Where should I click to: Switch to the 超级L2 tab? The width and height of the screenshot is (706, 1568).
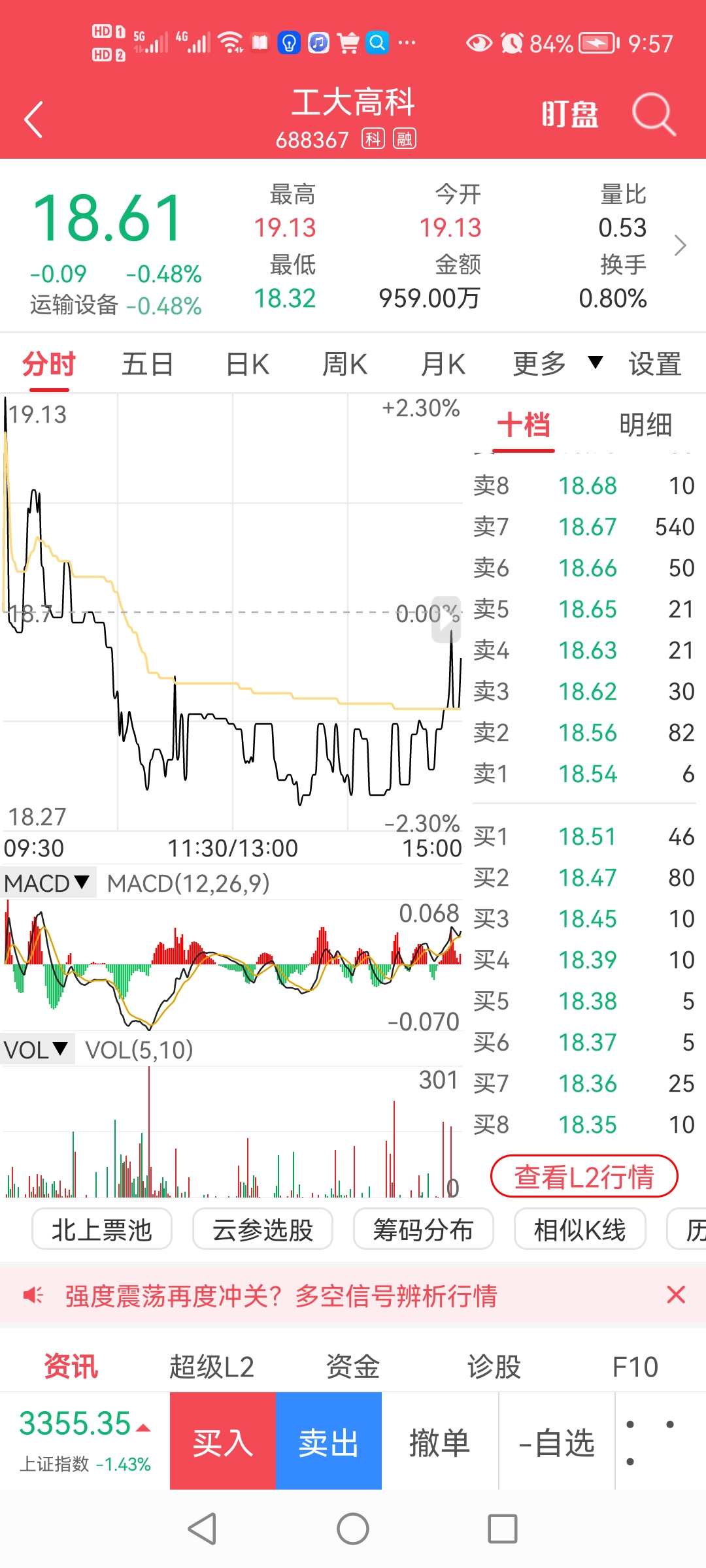tap(212, 1367)
